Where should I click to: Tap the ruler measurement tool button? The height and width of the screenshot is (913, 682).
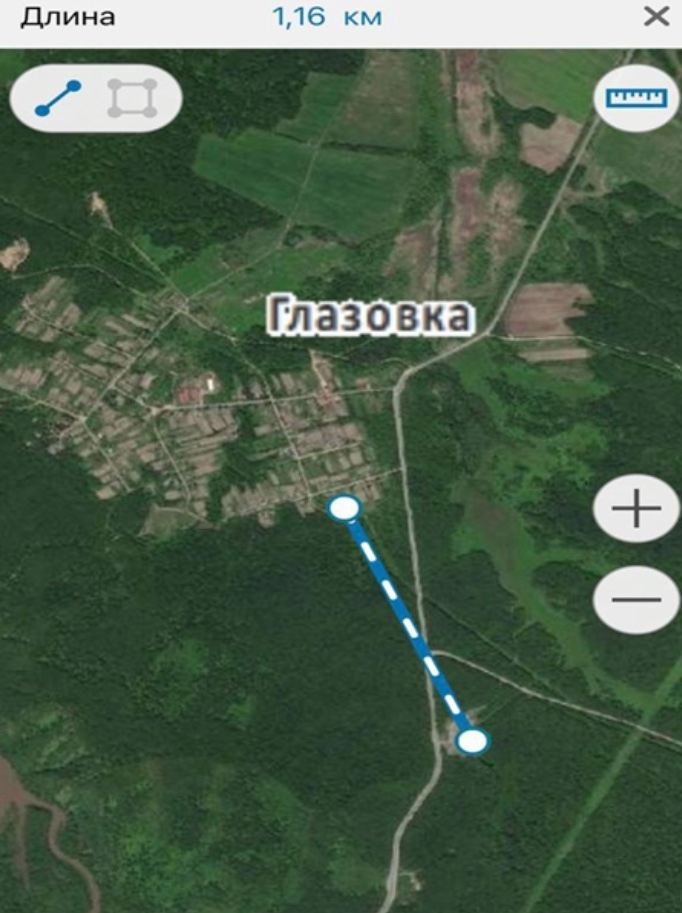coord(636,98)
